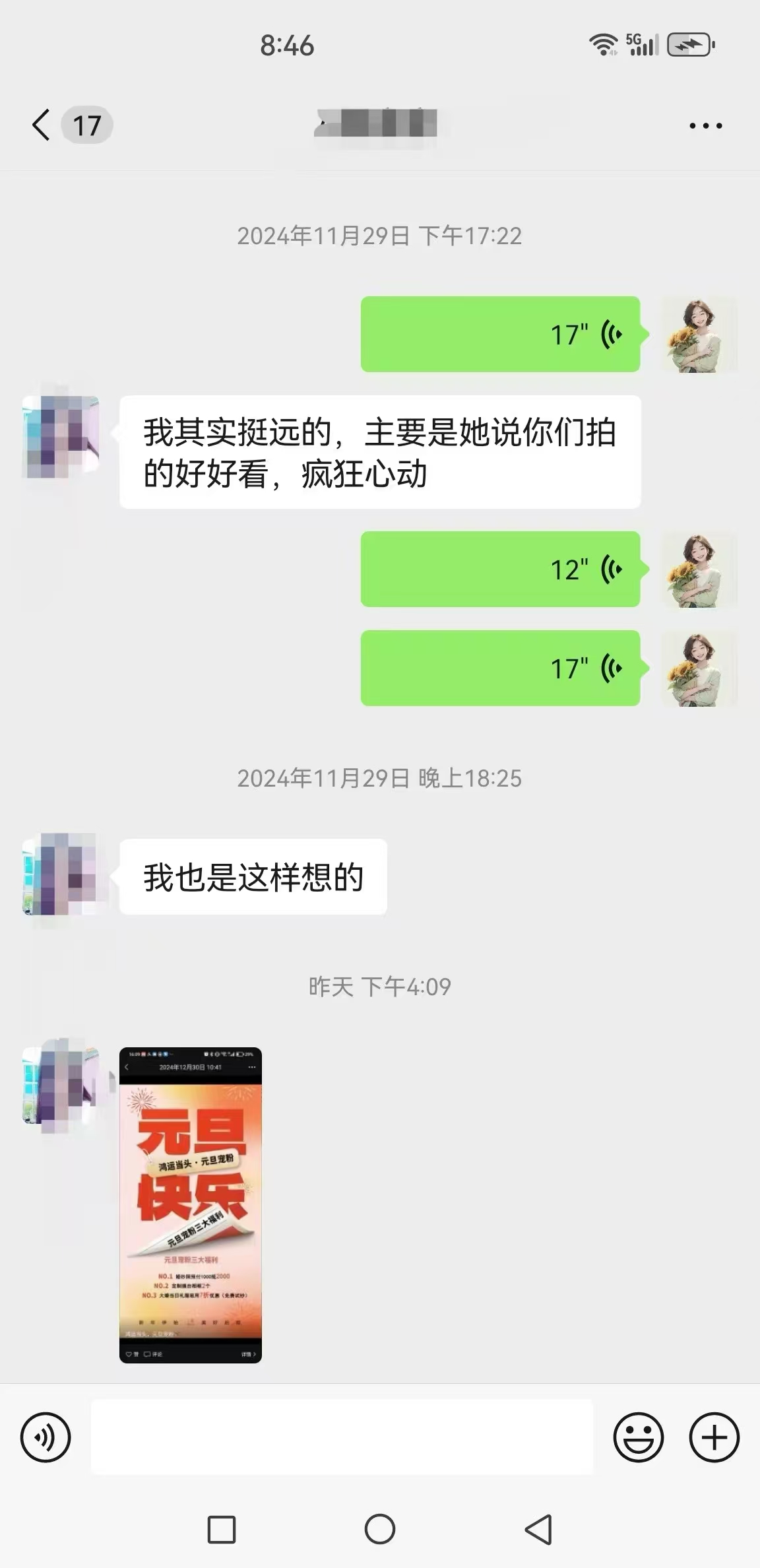Open the plus attachments menu

[x=714, y=1437]
